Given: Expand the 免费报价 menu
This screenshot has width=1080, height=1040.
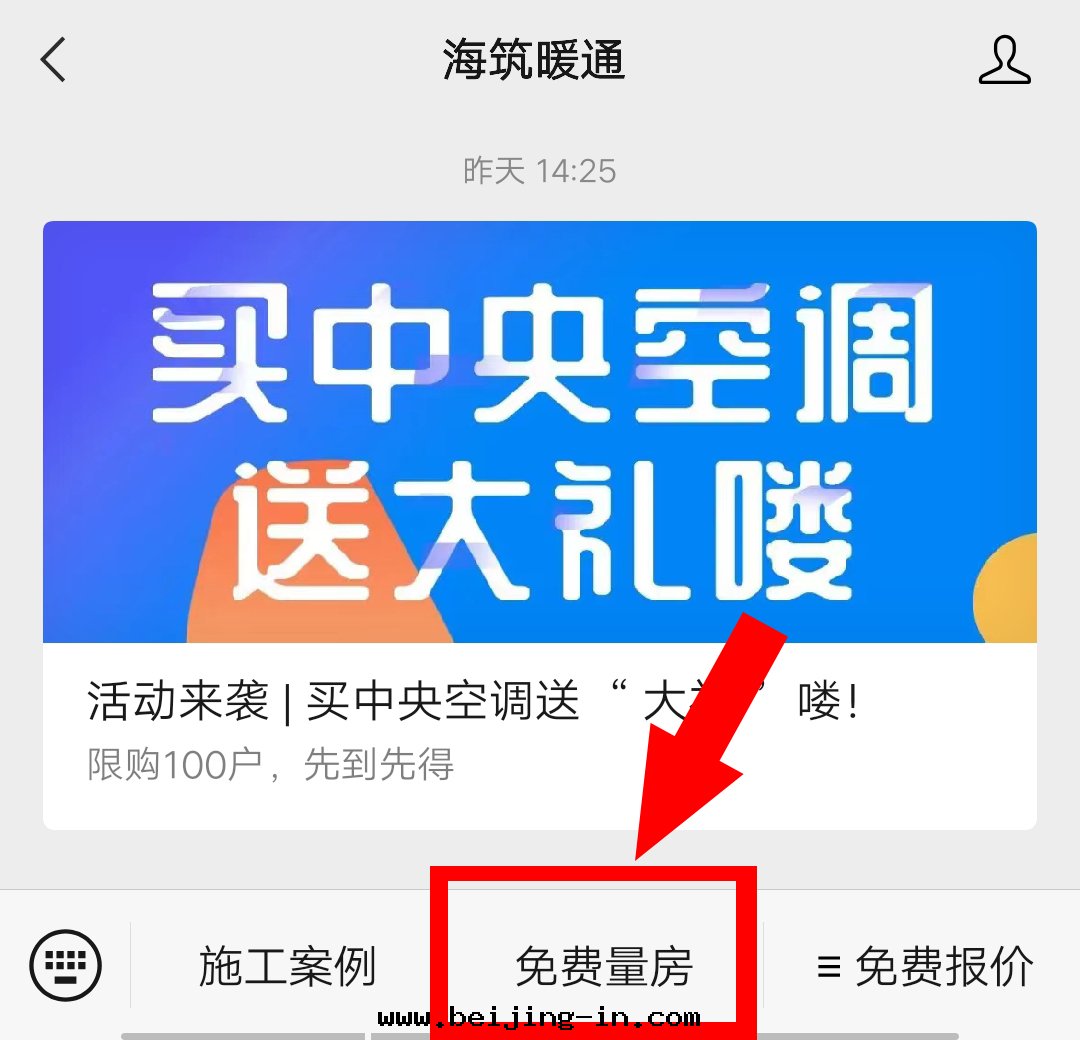Looking at the screenshot, I should click(924, 967).
